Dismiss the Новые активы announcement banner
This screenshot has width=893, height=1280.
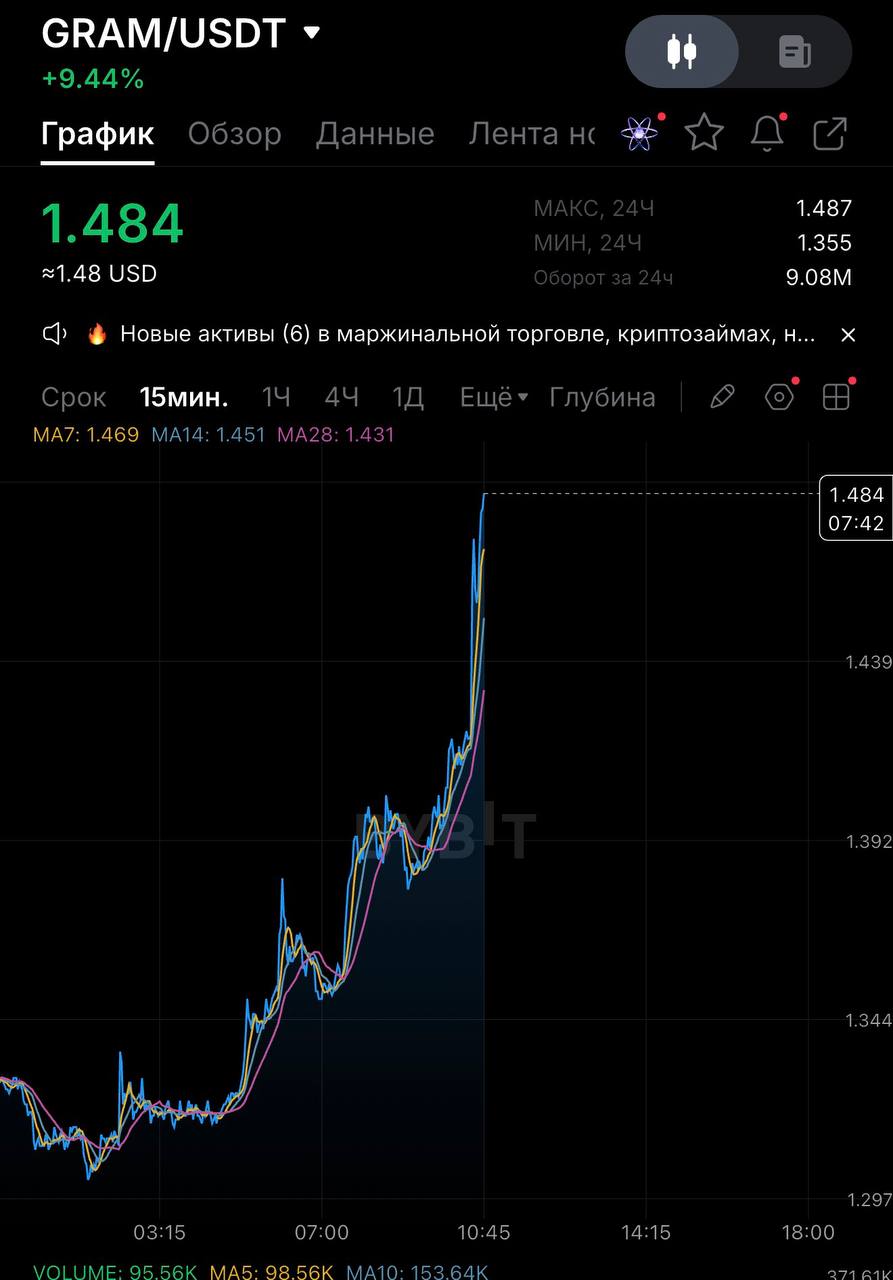[x=848, y=335]
